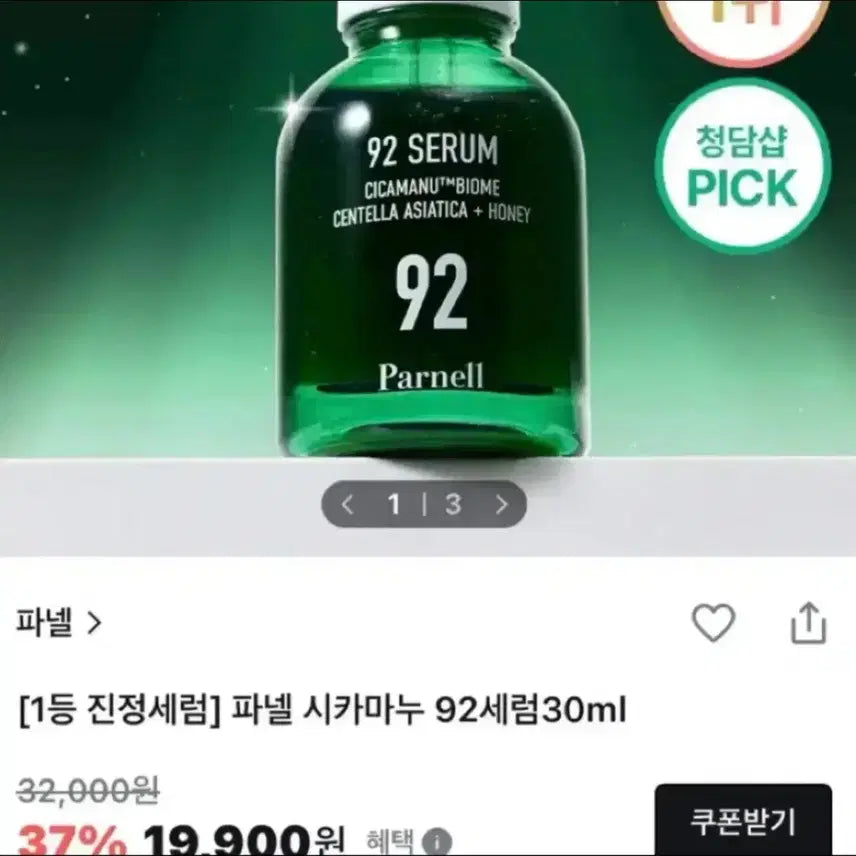Open the 92 Serum product image
Image resolution: width=856 pixels, height=856 pixels.
tap(430, 250)
